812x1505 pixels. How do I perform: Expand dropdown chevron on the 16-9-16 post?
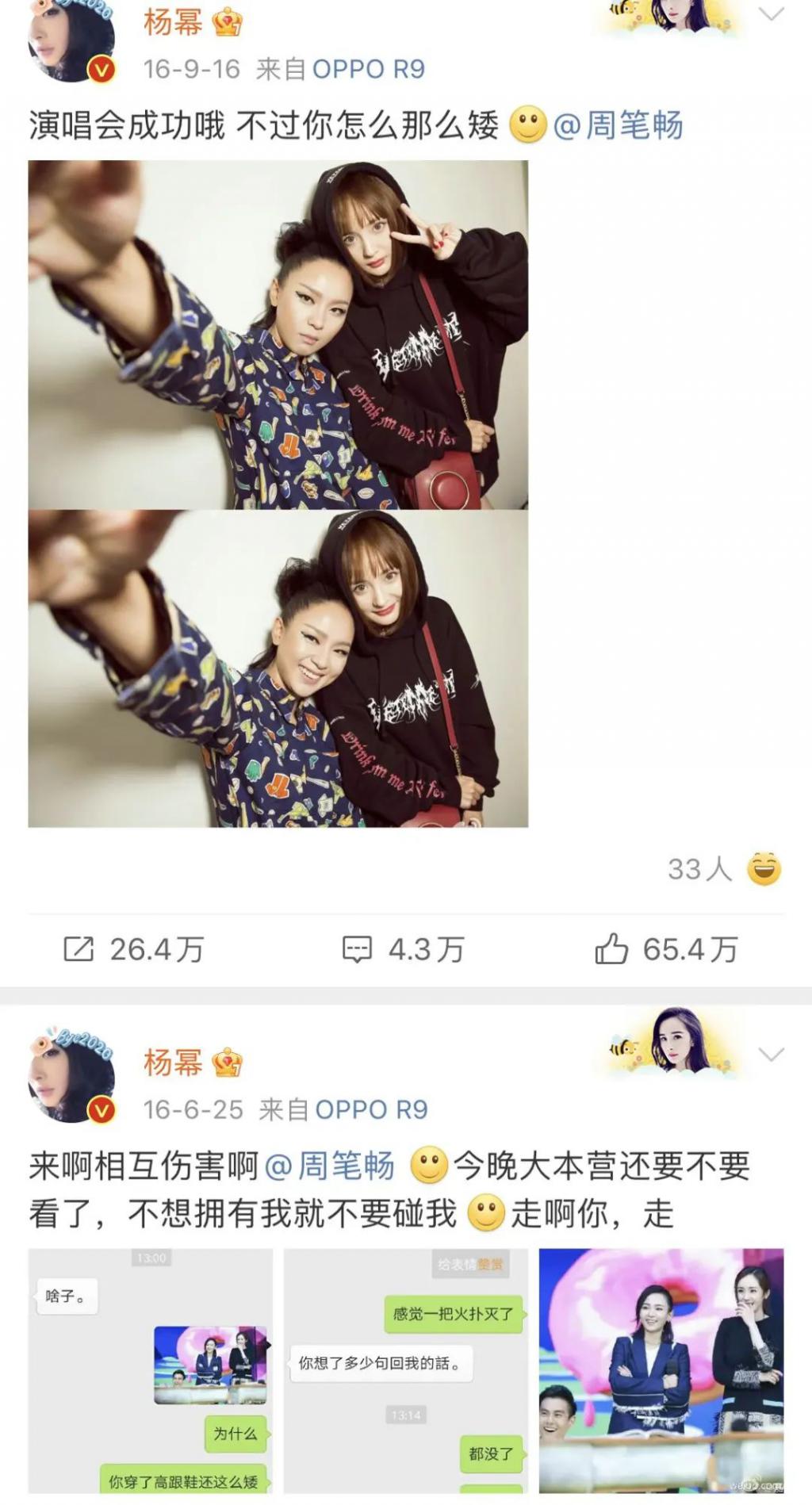pos(771,14)
